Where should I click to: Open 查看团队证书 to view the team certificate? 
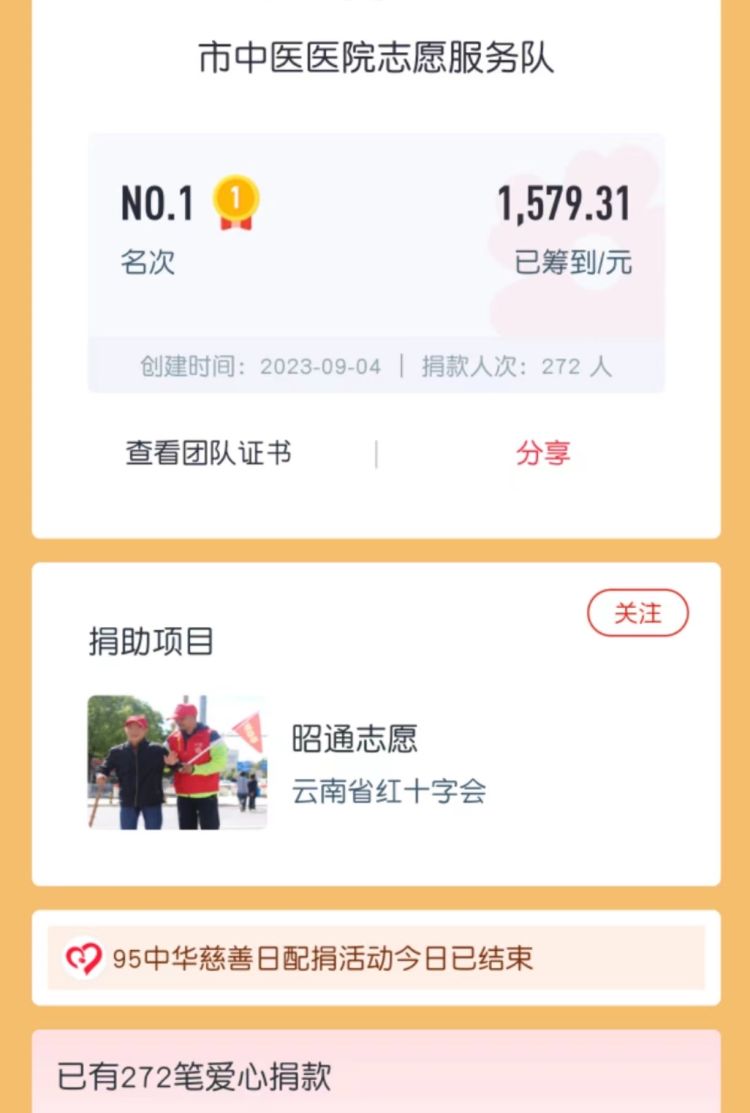pos(208,453)
